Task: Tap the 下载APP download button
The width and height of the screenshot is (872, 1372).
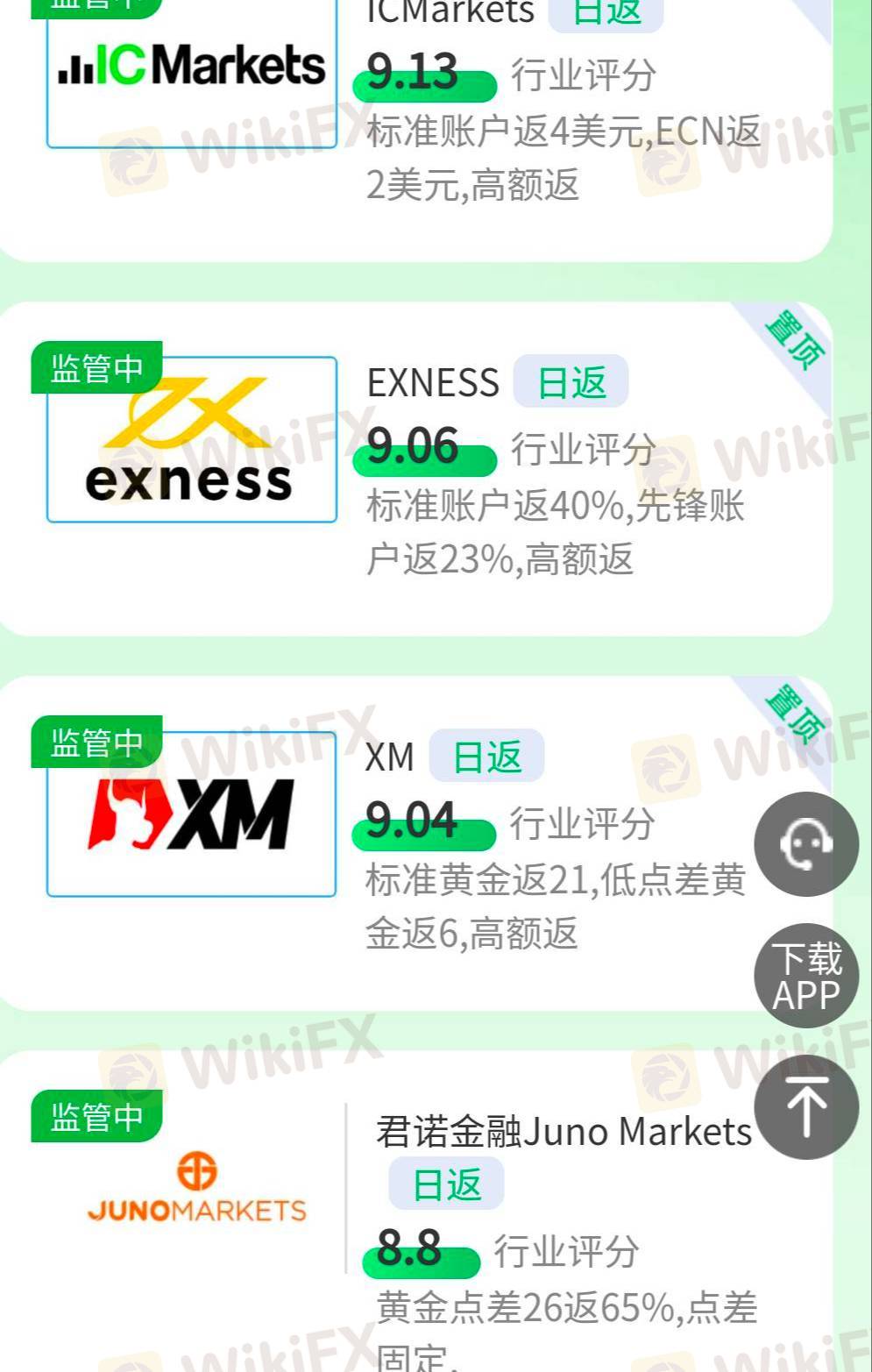Action: [x=806, y=976]
